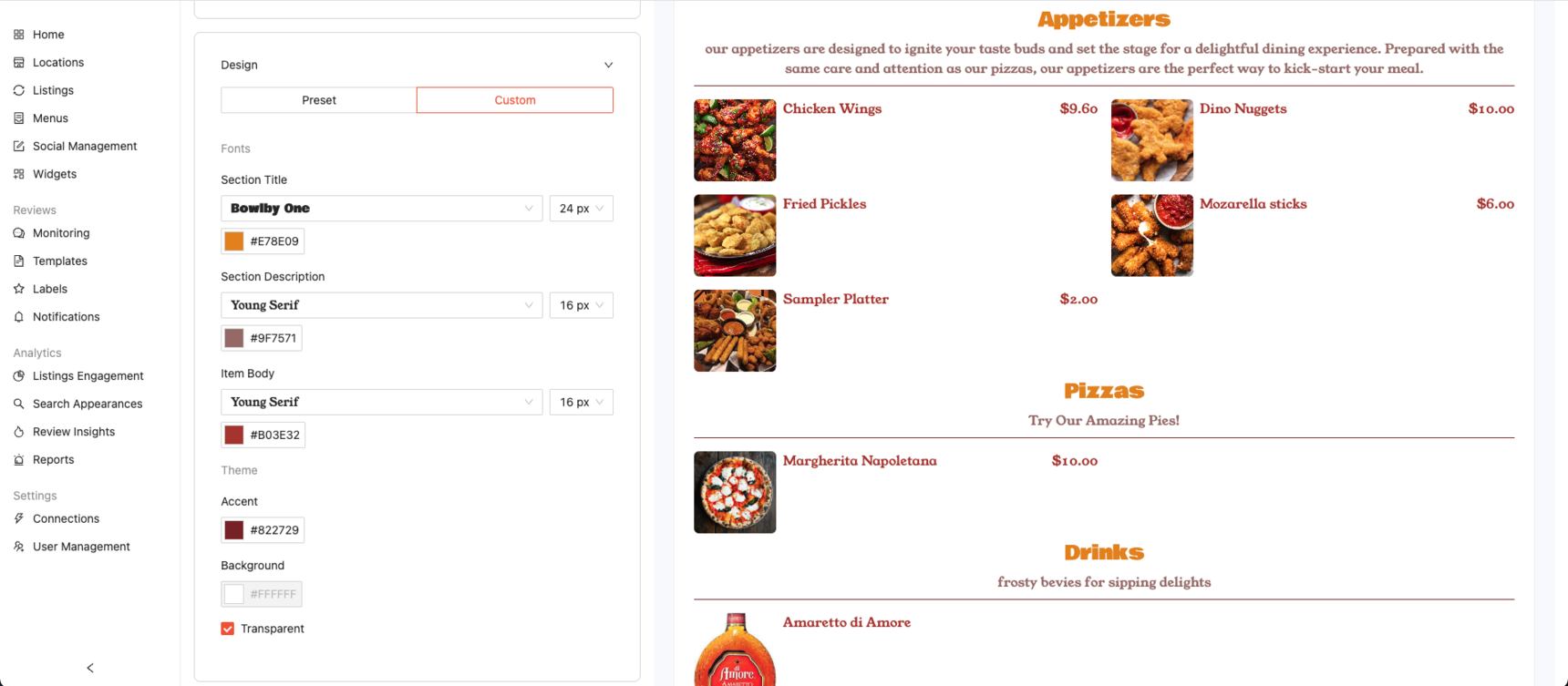Edit the Accent color #822729
The width and height of the screenshot is (1568, 686).
pyautogui.click(x=263, y=530)
